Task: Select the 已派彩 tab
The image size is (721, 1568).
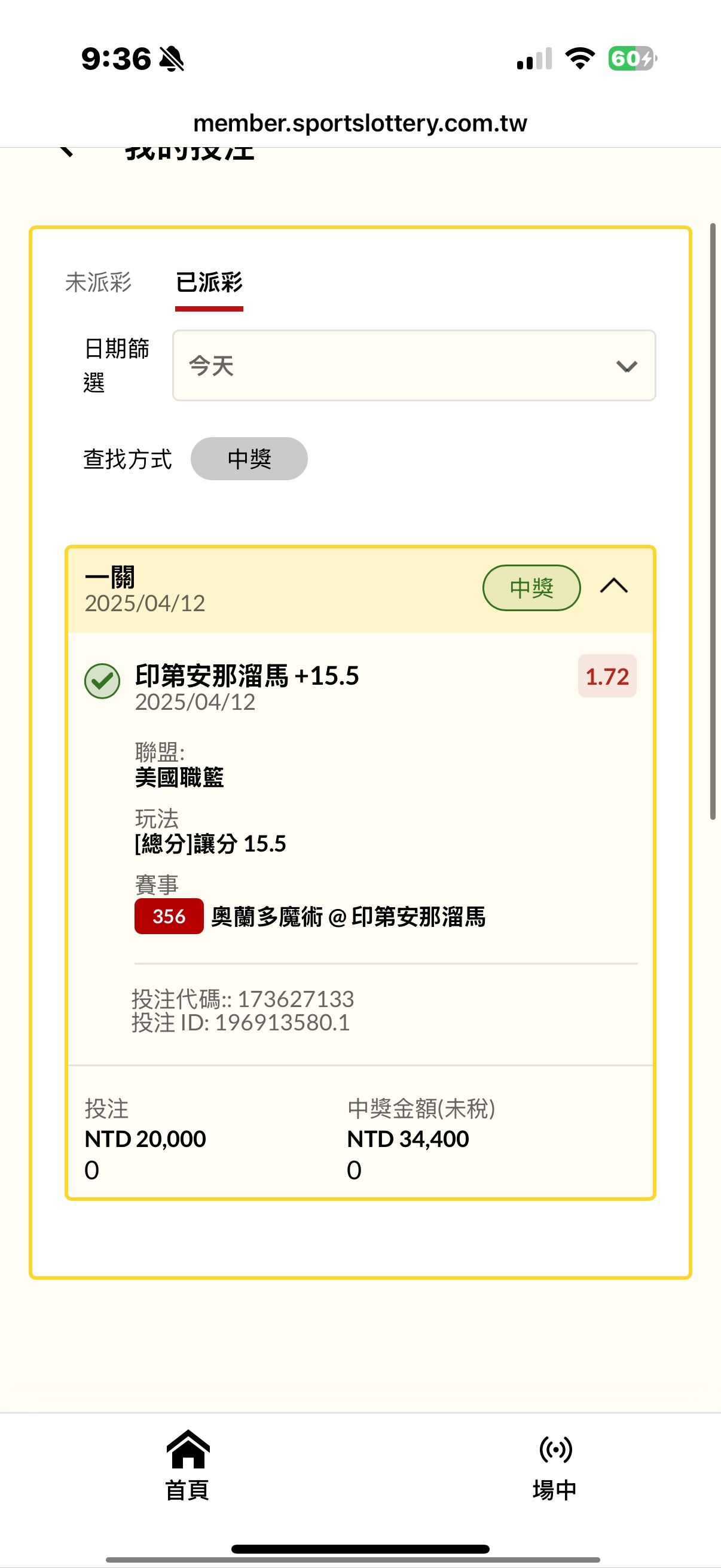Action: click(209, 282)
